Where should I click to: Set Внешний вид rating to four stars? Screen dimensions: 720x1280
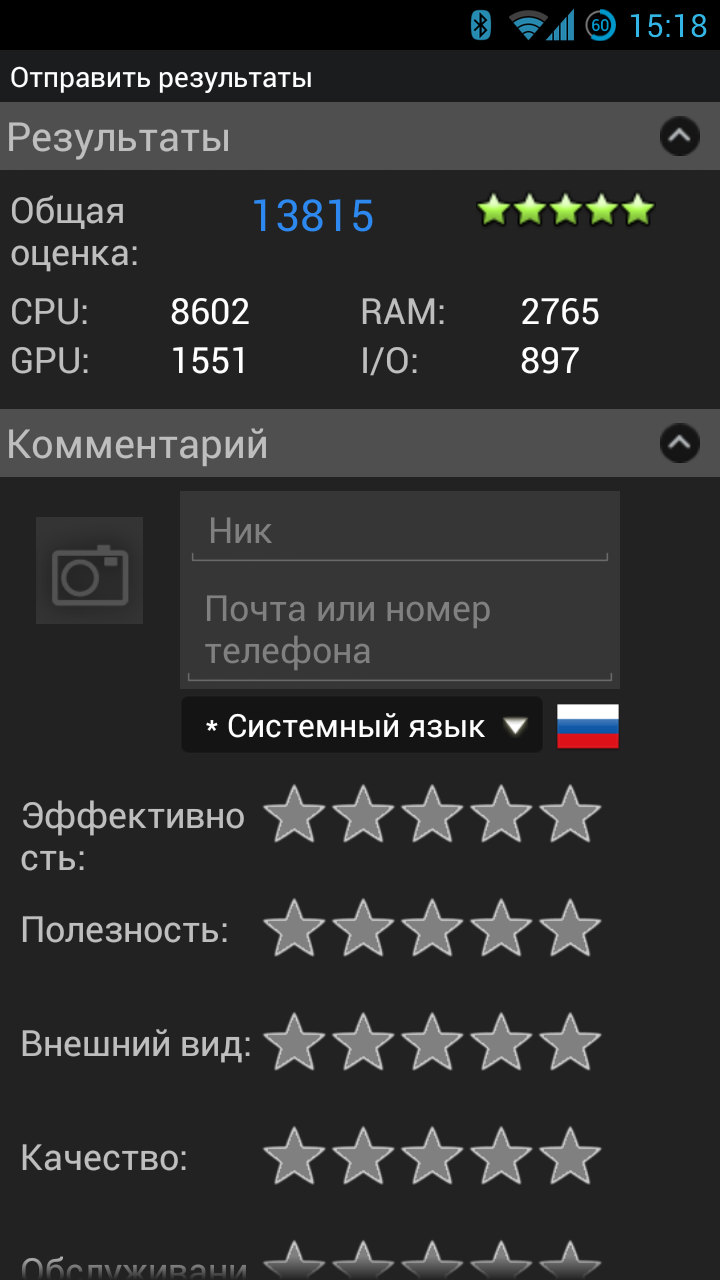(x=501, y=1042)
